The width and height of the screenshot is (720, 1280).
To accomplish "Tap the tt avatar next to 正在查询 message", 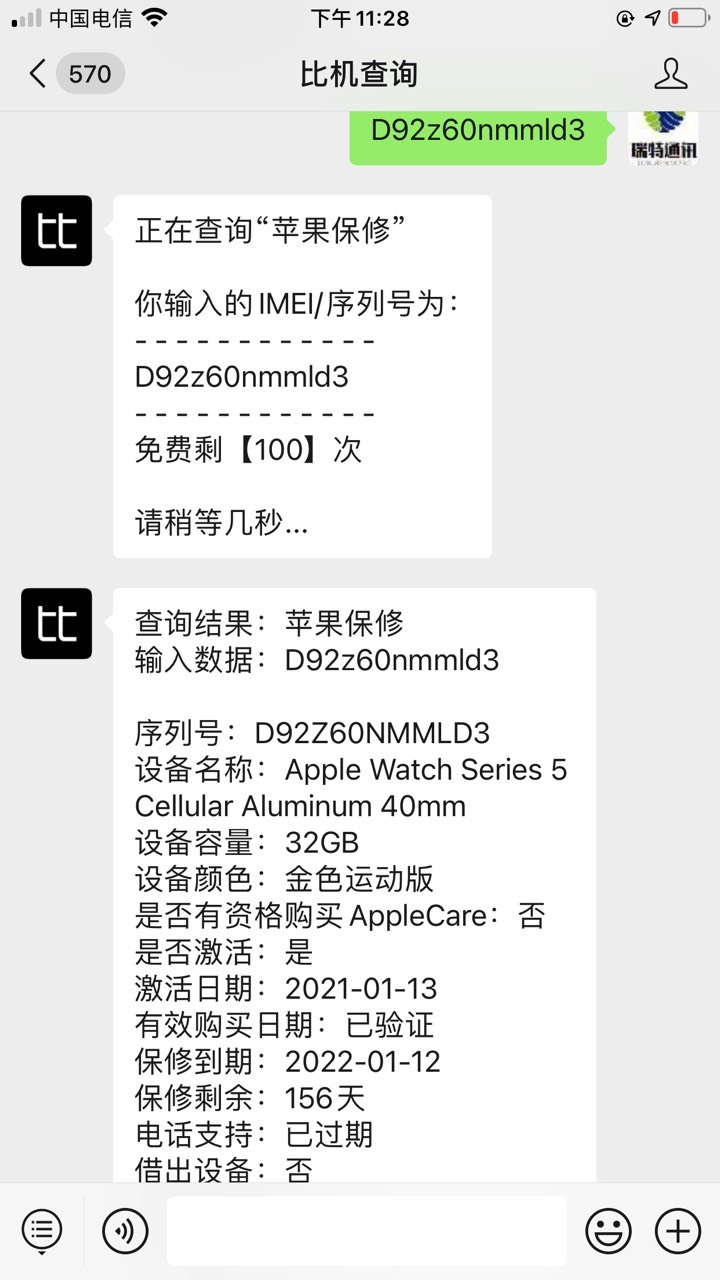I will coord(57,231).
